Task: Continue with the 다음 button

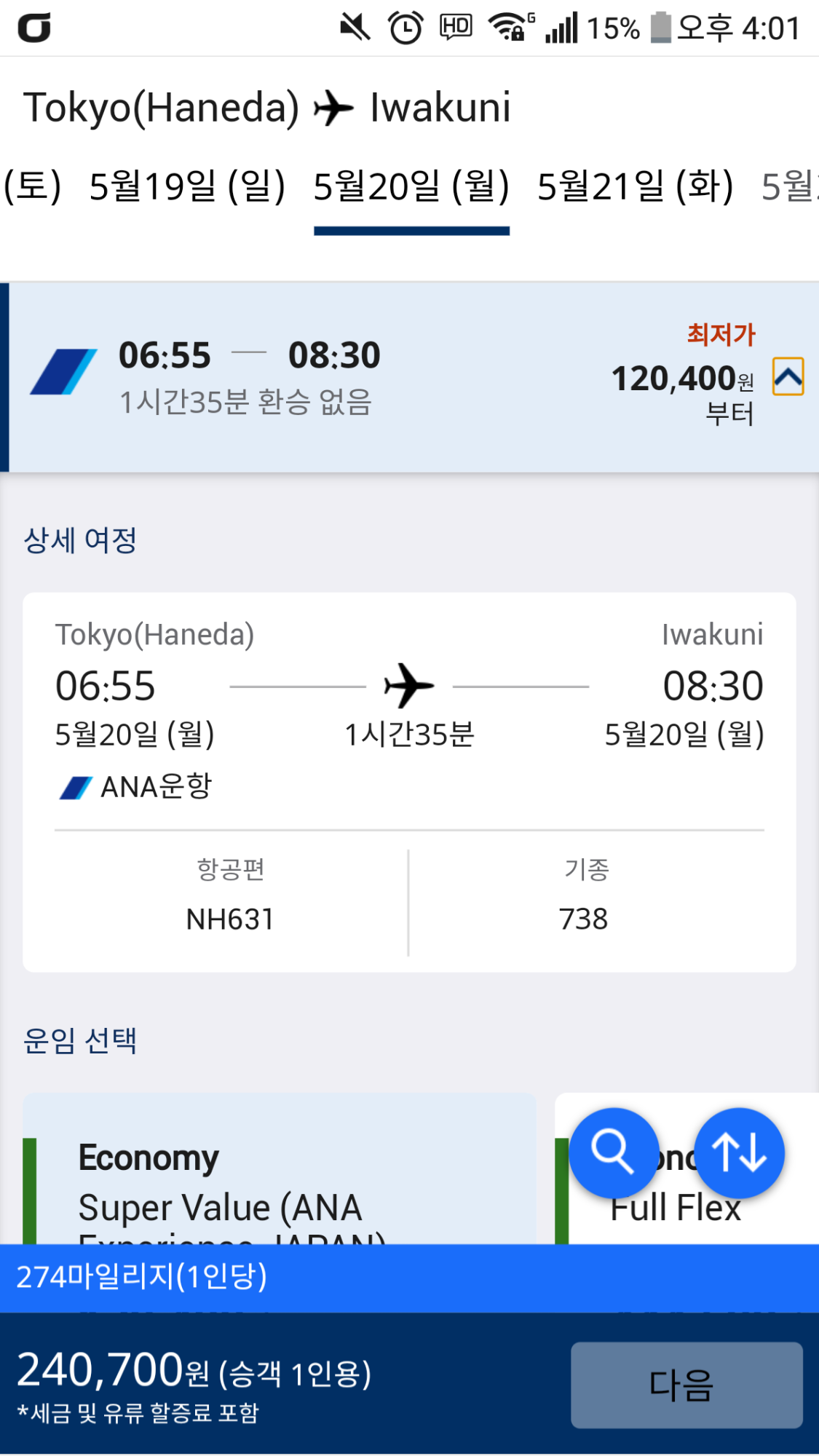Action: click(x=686, y=1385)
